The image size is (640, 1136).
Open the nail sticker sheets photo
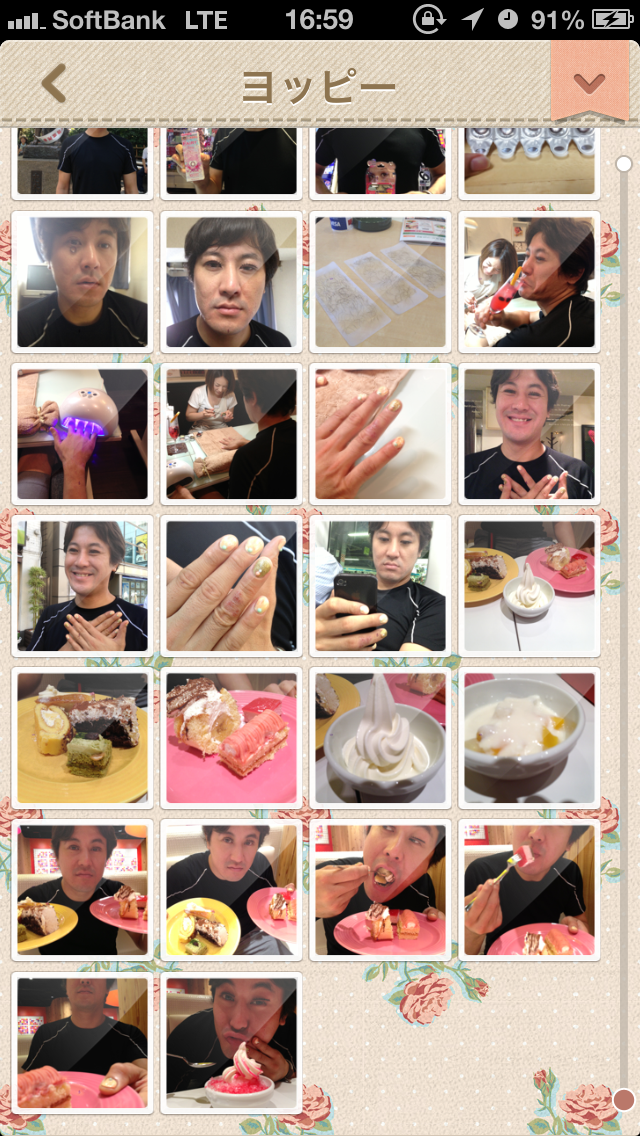point(380,282)
